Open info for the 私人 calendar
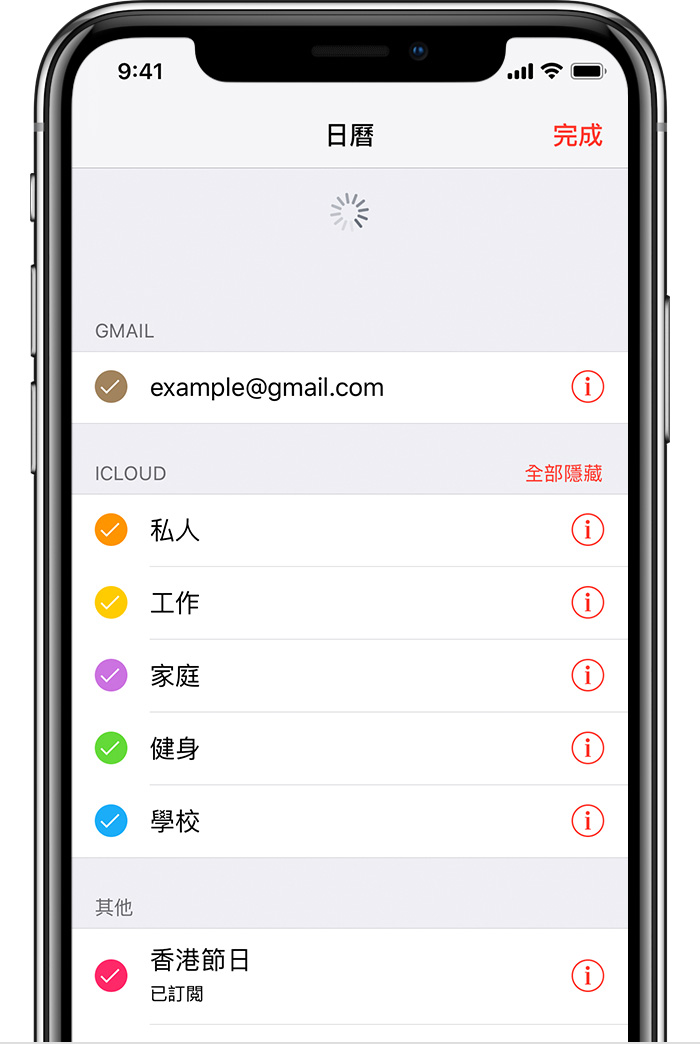Image resolution: width=700 pixels, height=1044 pixels. click(587, 530)
